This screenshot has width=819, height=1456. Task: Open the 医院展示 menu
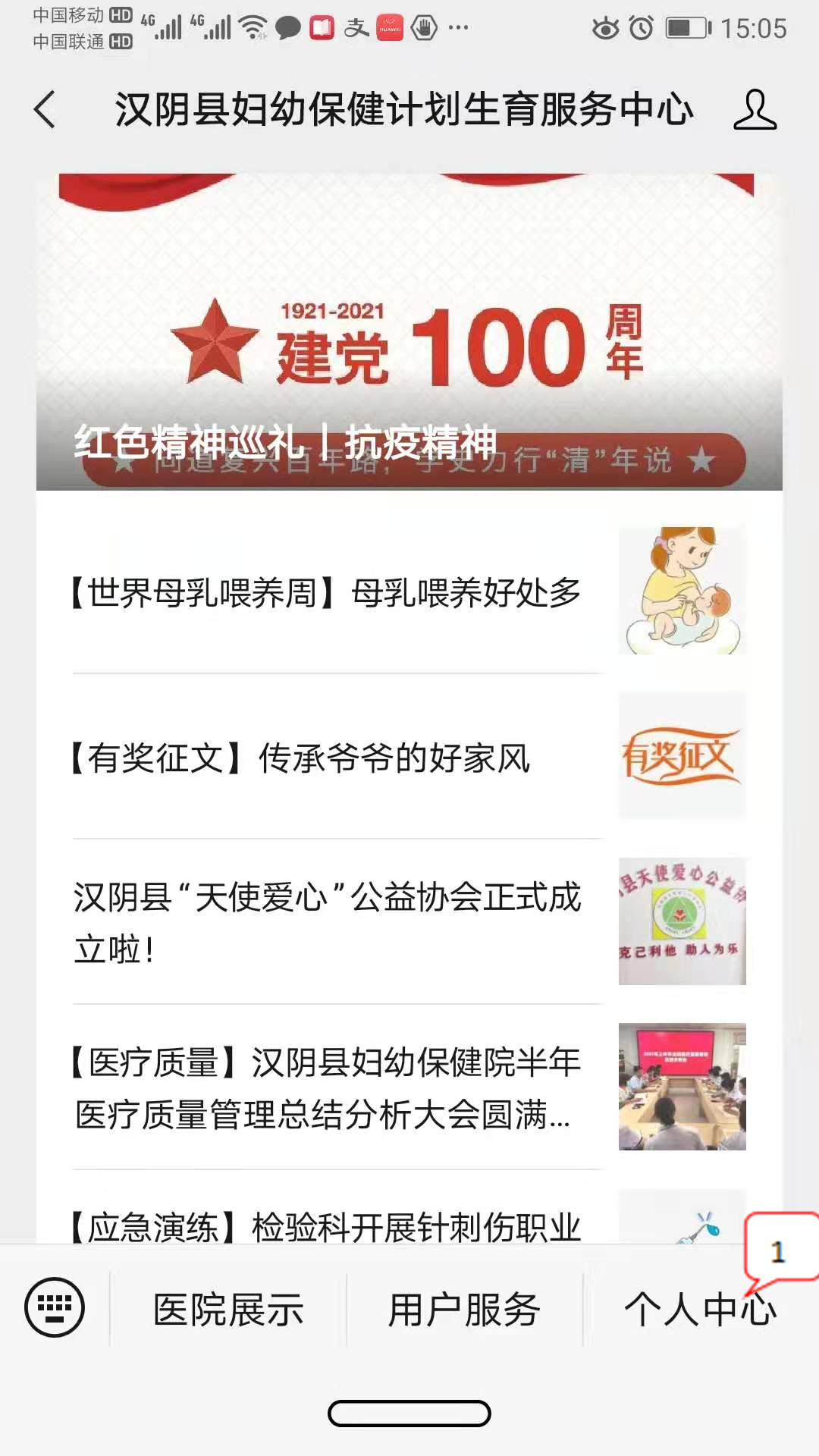(x=228, y=1310)
